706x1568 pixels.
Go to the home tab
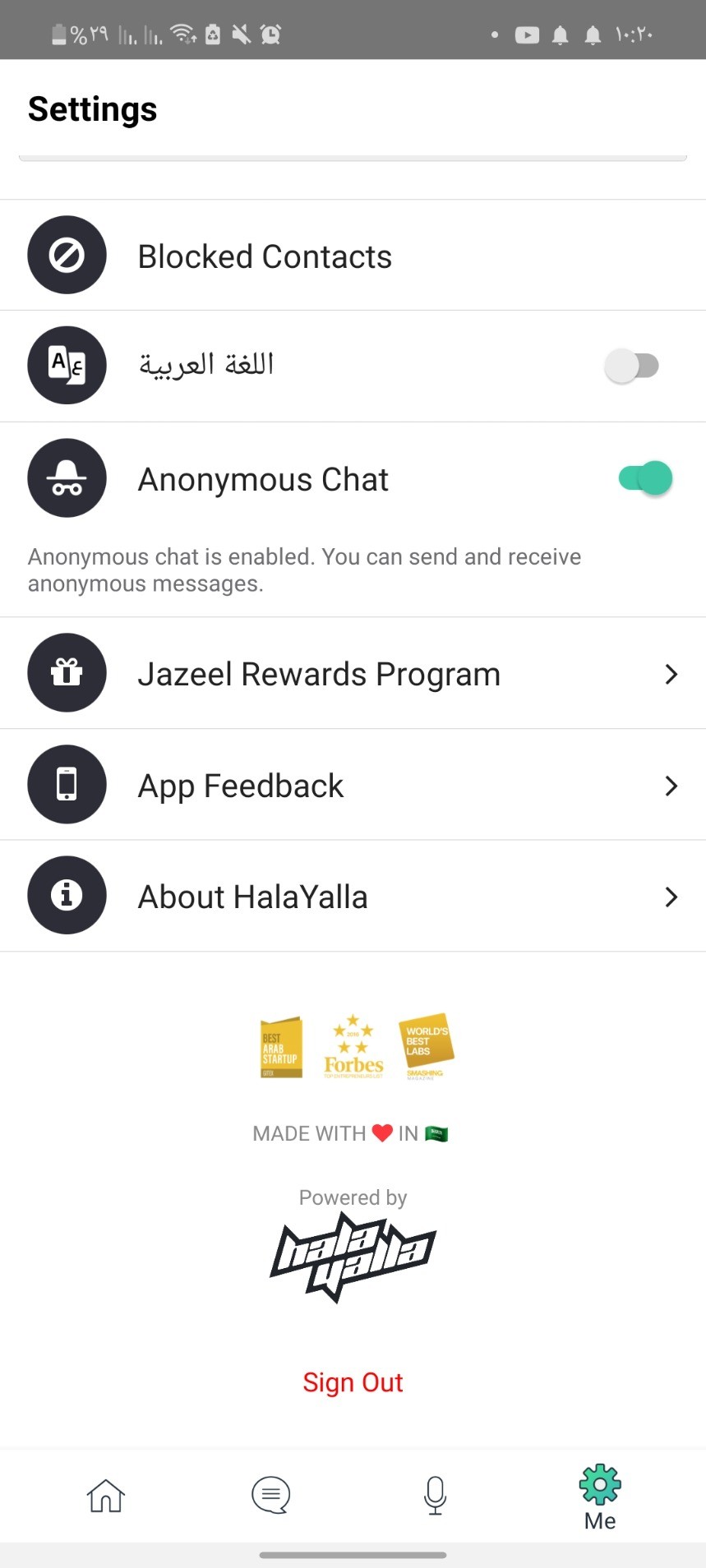106,1496
